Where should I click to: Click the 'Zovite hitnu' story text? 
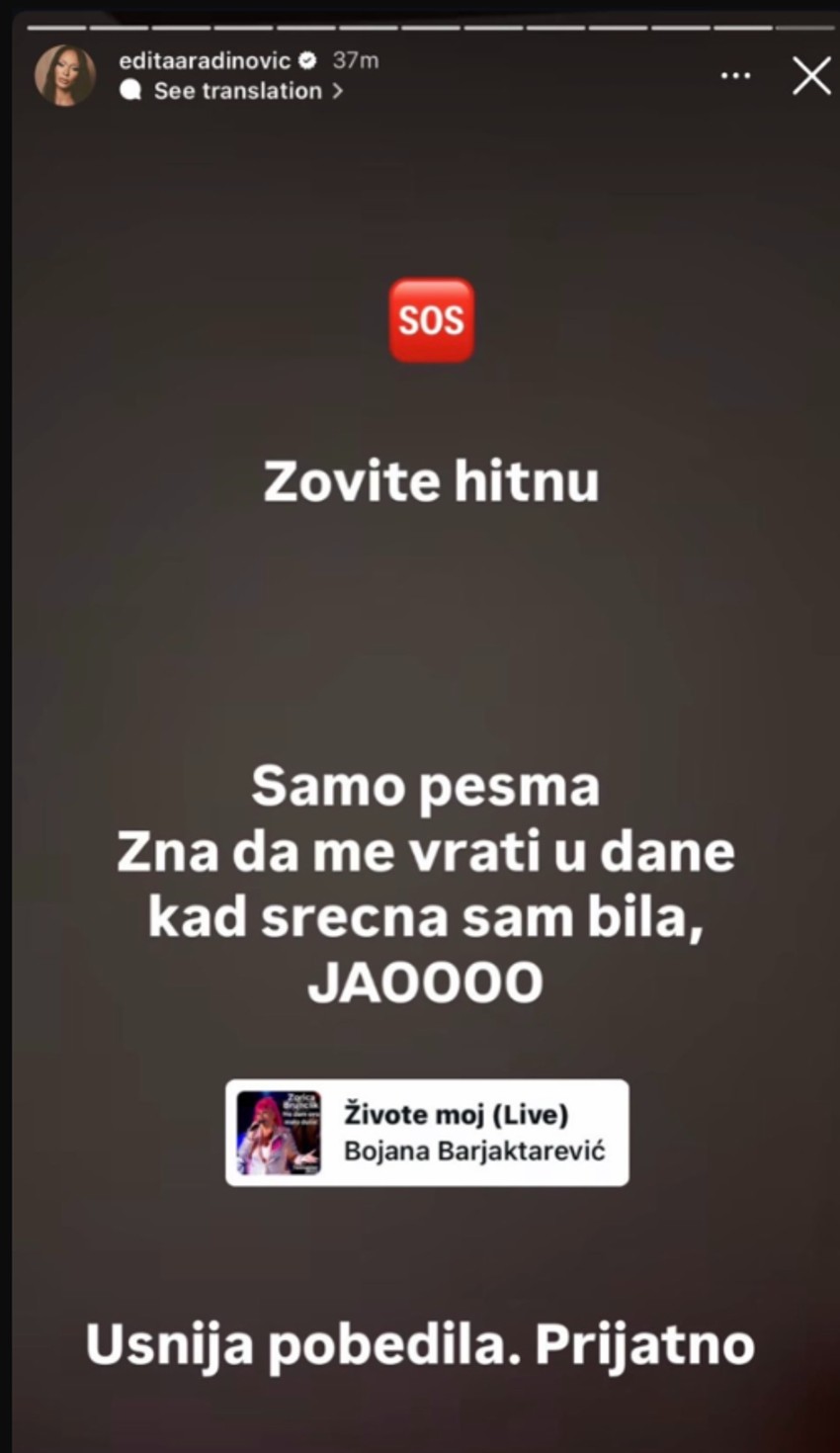(x=432, y=480)
